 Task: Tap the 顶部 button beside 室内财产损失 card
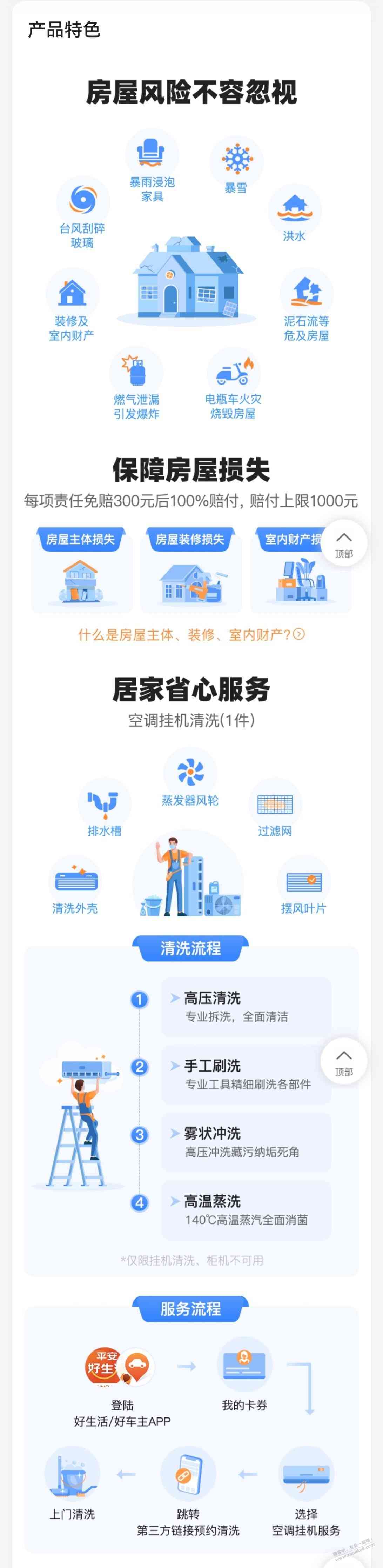pos(343,543)
